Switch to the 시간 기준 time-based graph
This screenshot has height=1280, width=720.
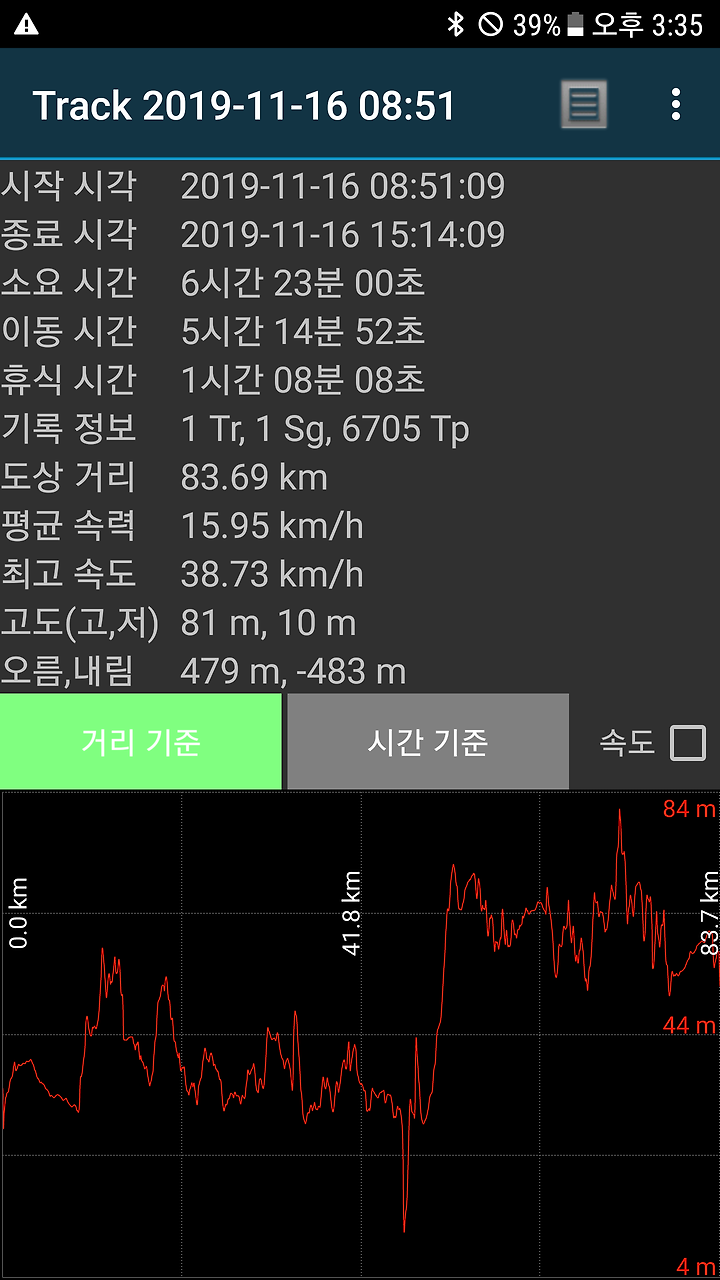point(428,742)
